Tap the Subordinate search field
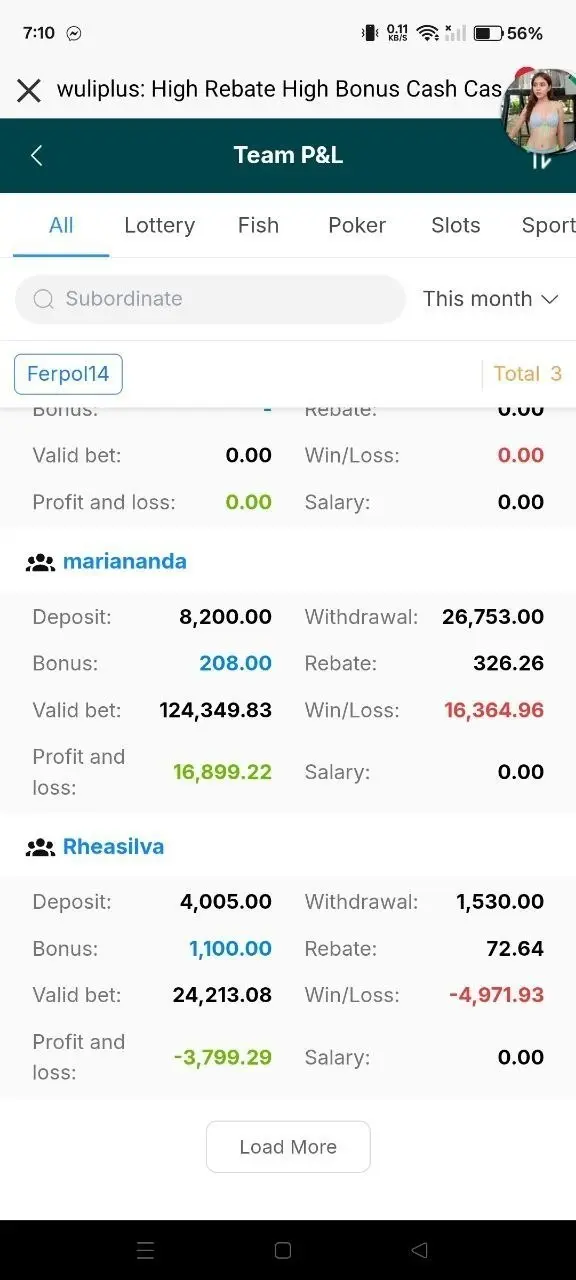This screenshot has width=576, height=1280. (210, 299)
